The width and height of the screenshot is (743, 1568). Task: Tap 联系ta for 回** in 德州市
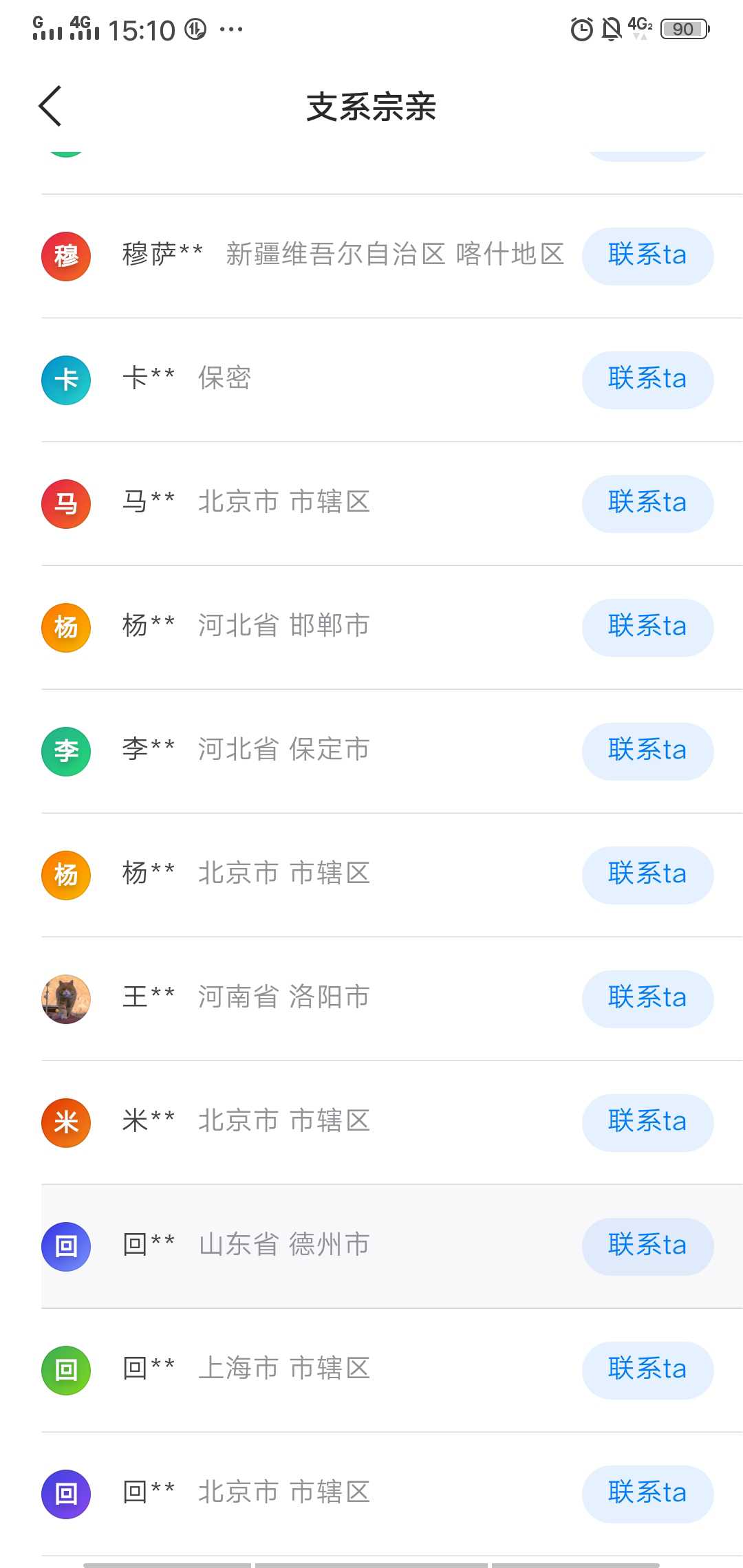click(x=647, y=1246)
